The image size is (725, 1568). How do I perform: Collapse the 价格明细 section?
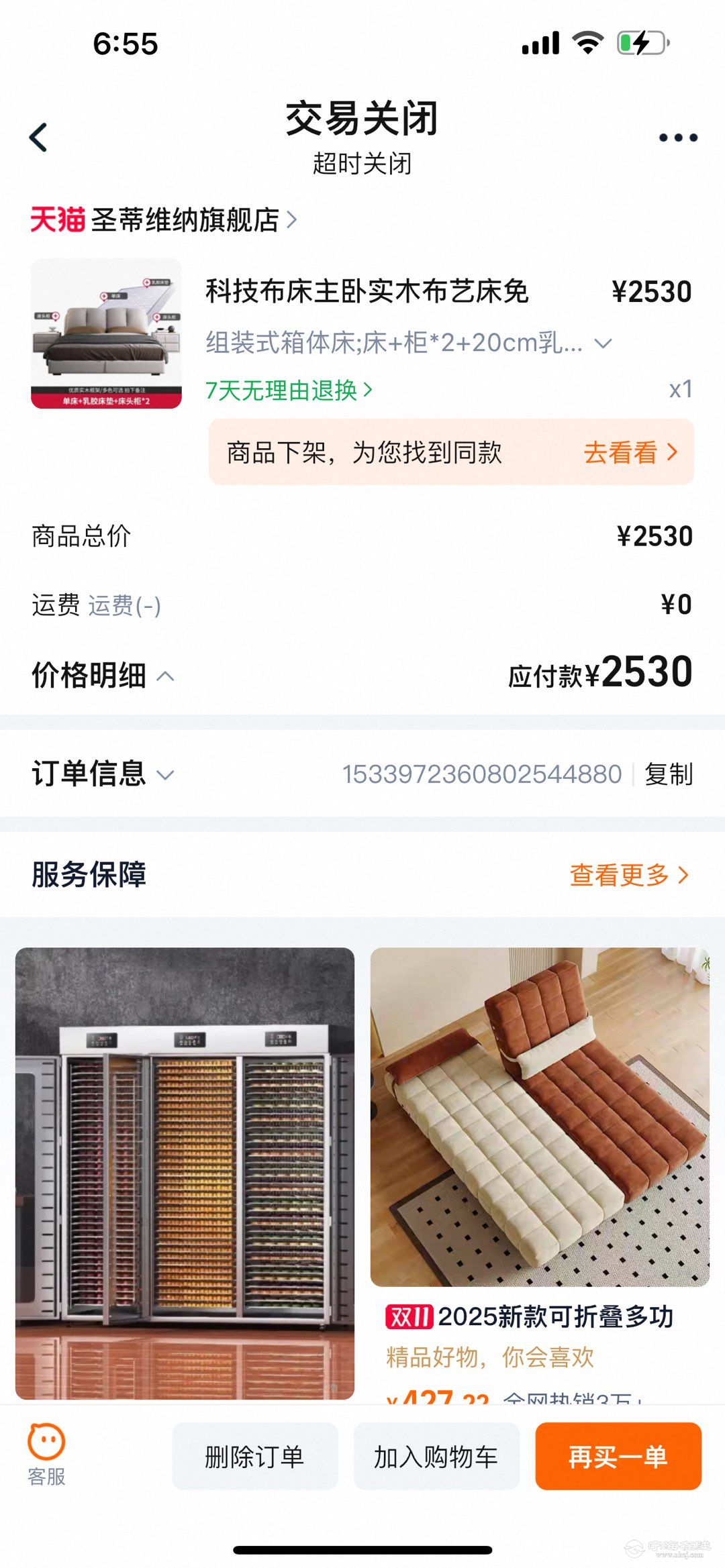165,676
